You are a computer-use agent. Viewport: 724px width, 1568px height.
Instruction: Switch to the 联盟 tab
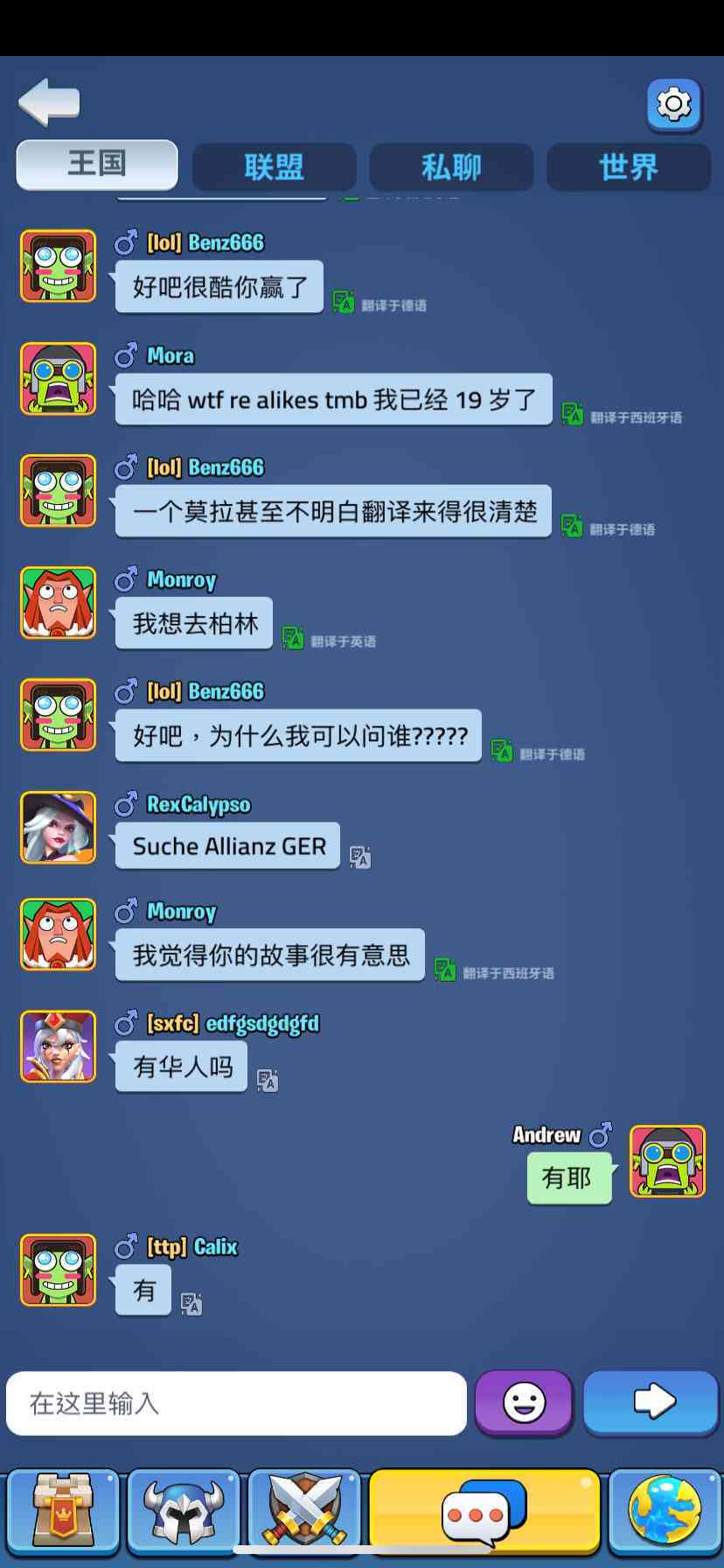point(274,166)
